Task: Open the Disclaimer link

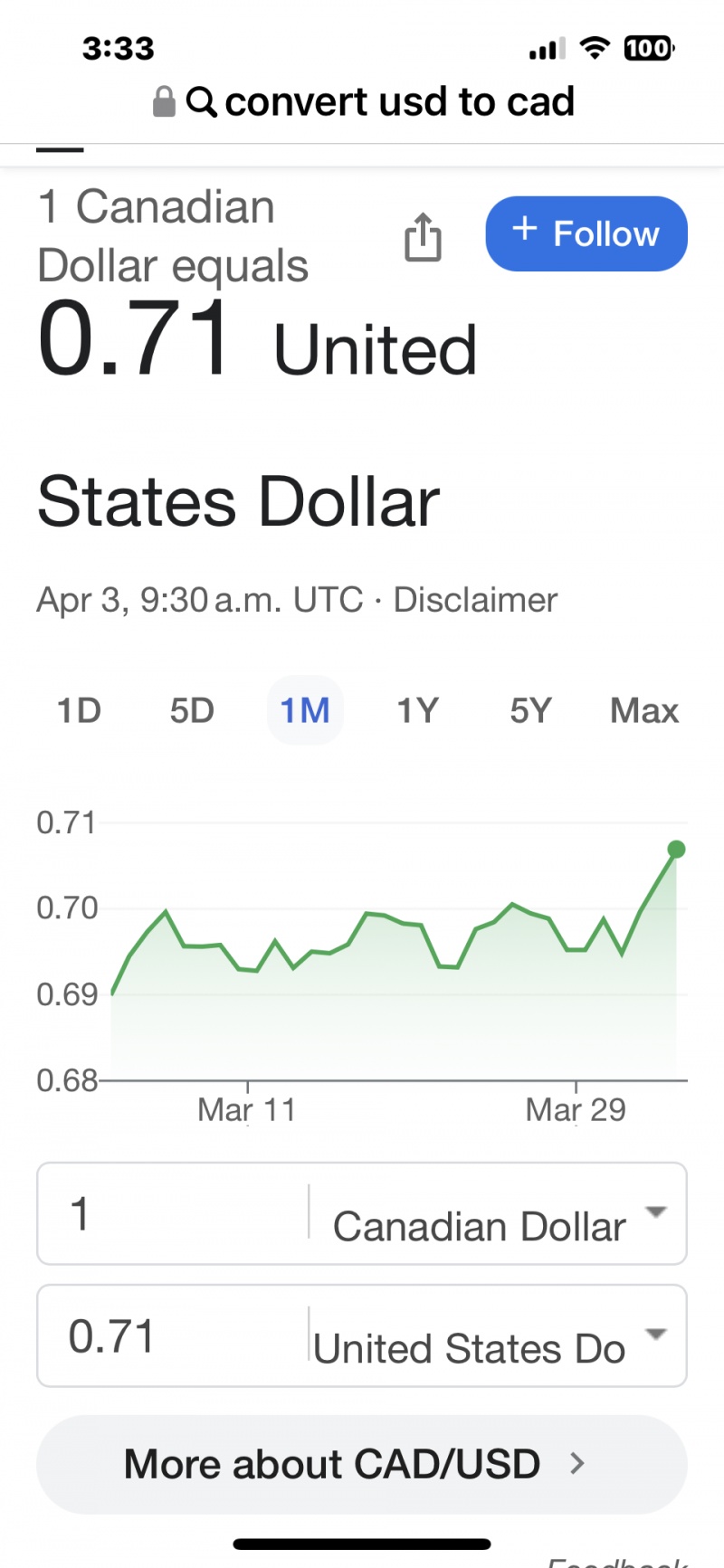Action: (x=475, y=600)
